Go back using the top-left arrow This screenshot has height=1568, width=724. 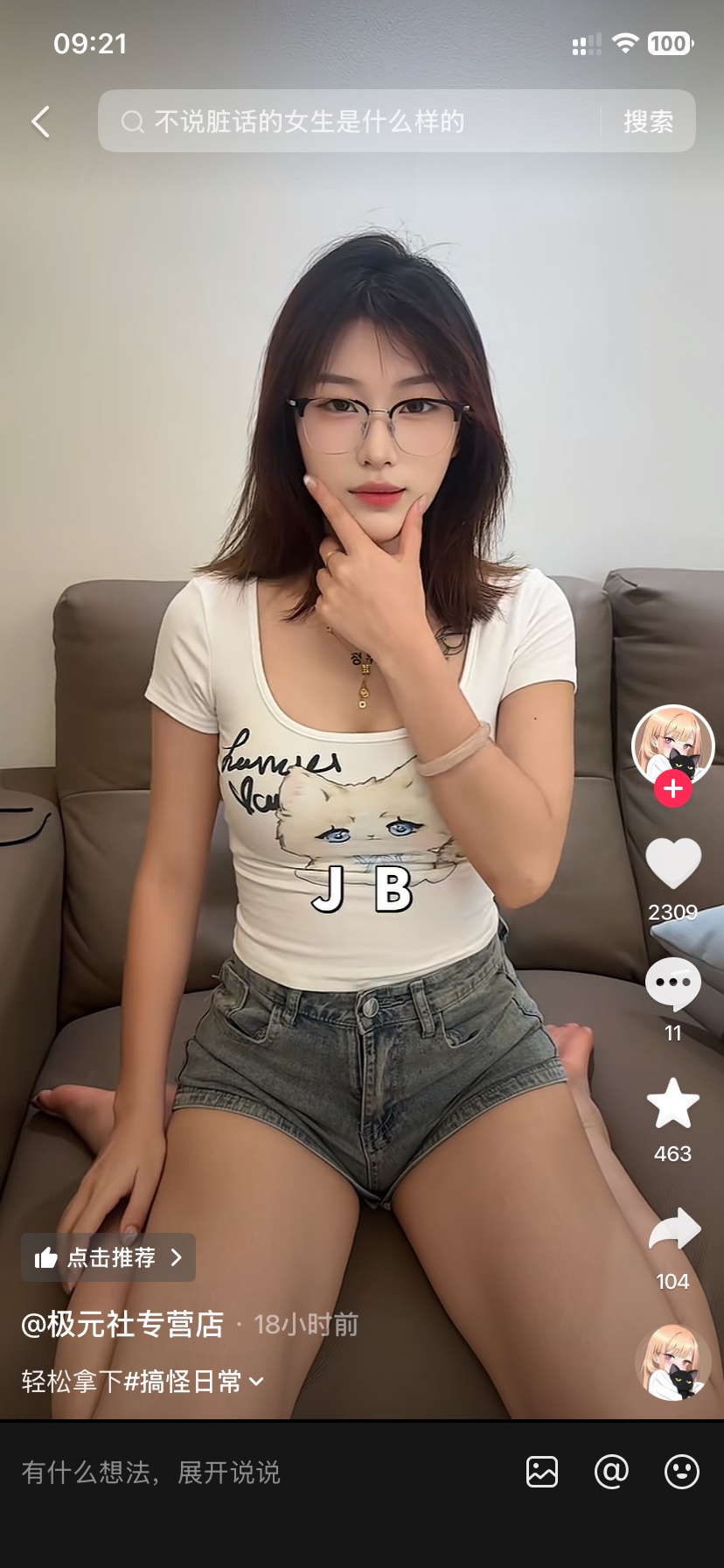40,122
